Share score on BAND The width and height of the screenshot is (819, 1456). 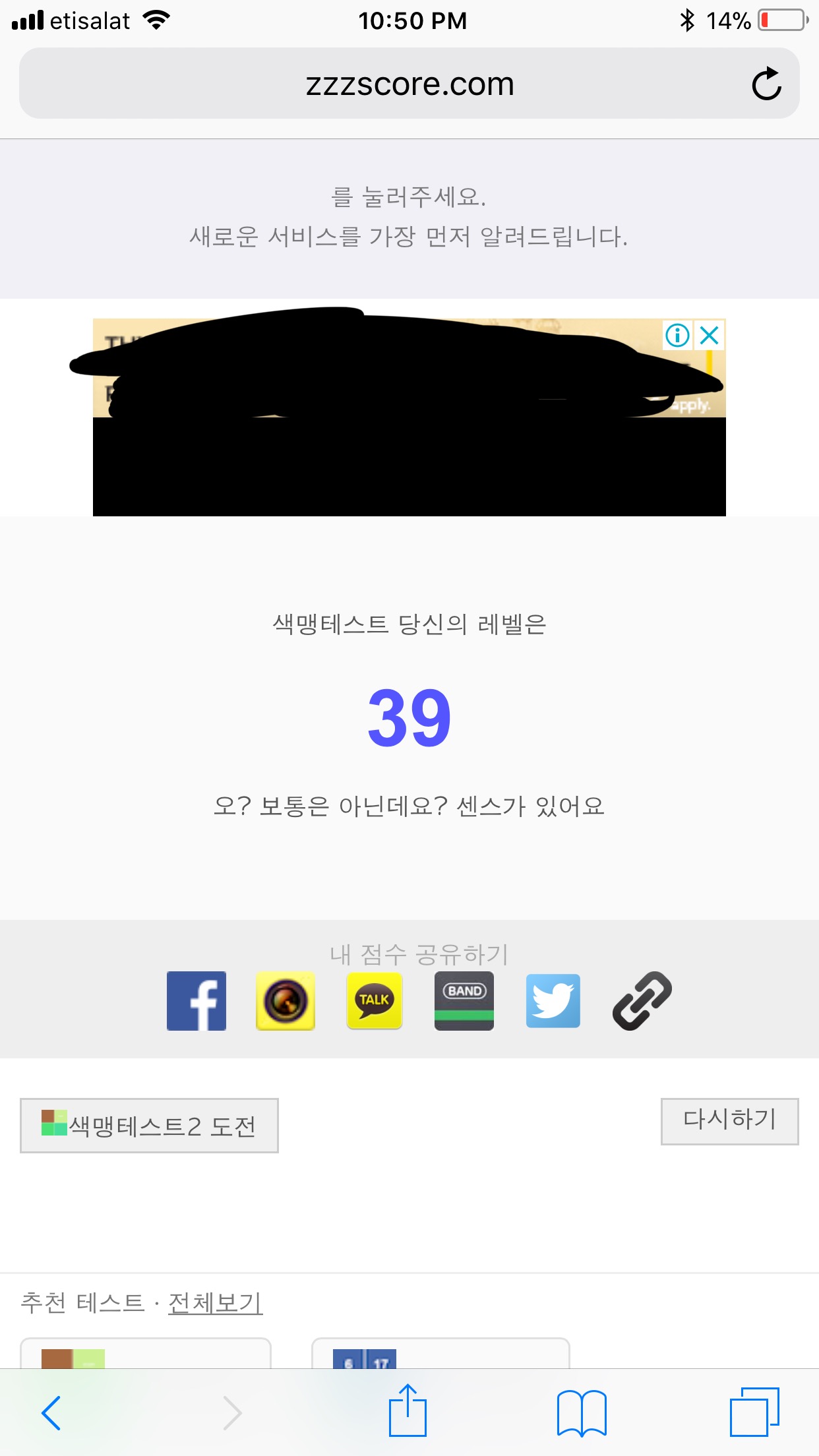(464, 1000)
